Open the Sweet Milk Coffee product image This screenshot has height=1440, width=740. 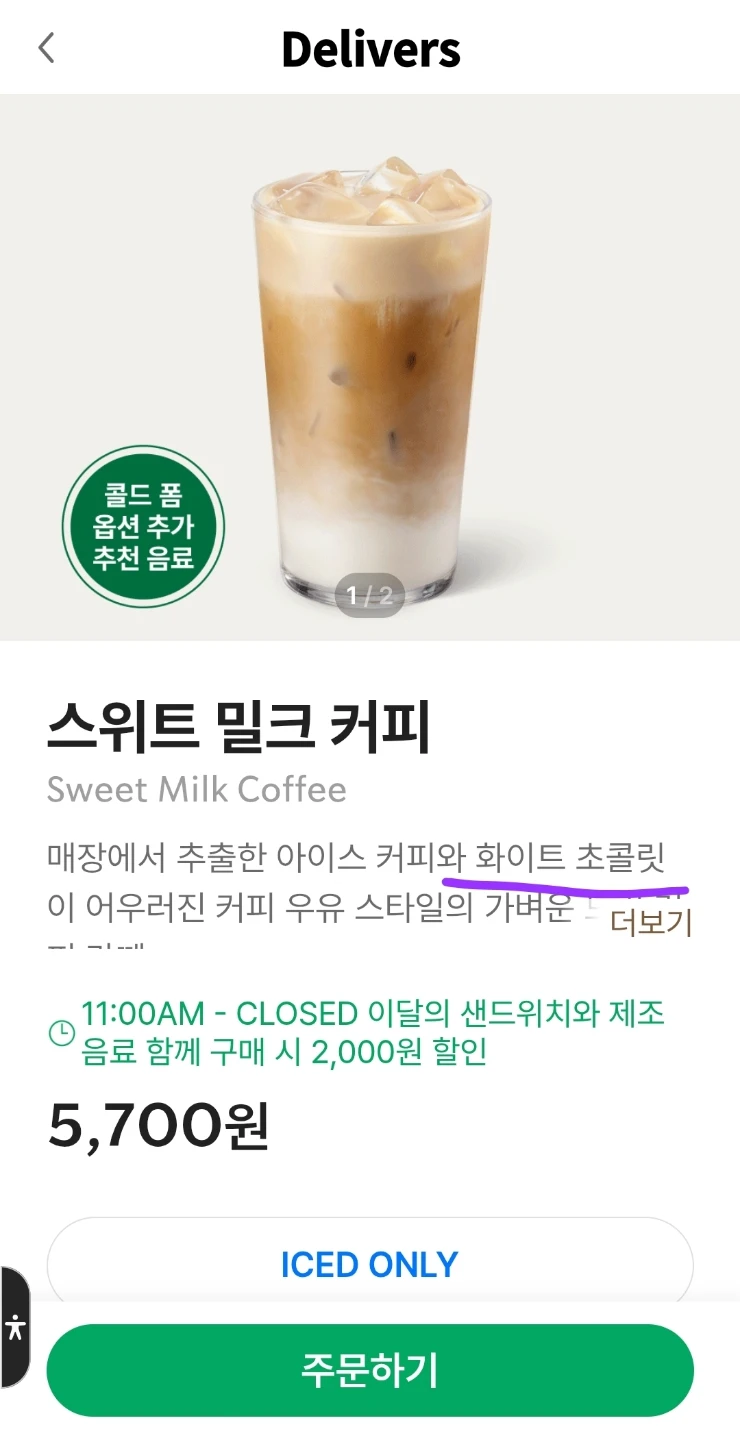point(370,367)
